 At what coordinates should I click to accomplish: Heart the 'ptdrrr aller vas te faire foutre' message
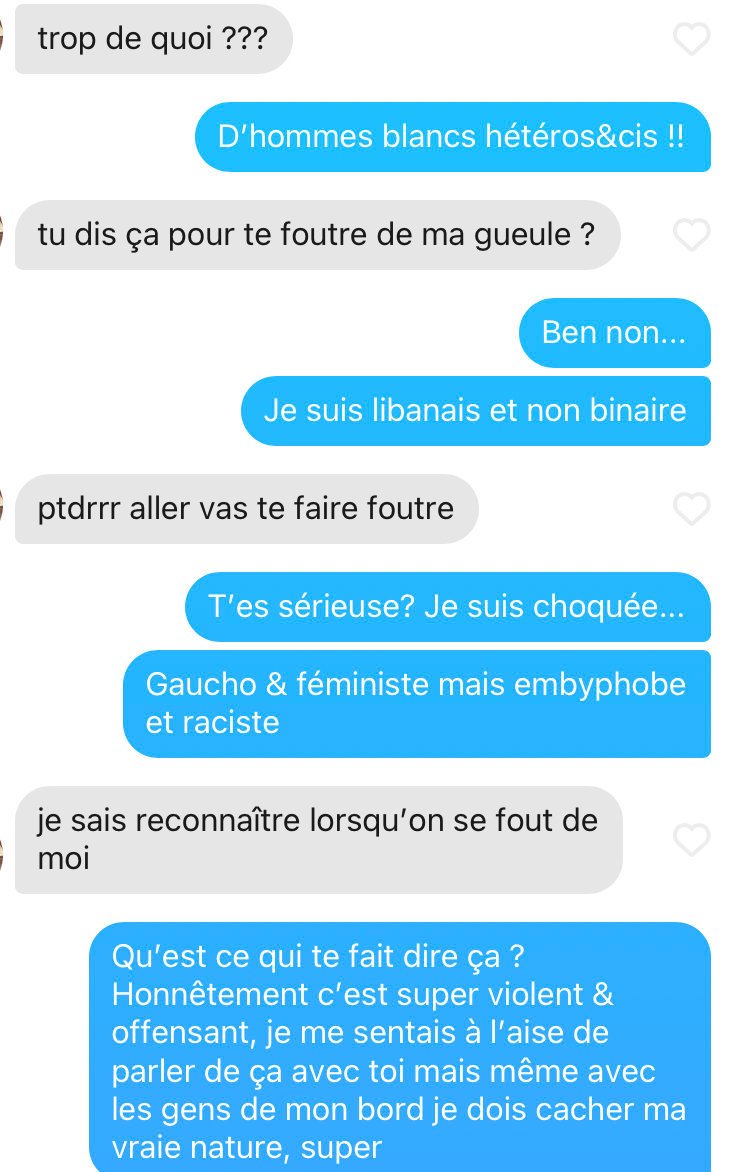coord(692,509)
